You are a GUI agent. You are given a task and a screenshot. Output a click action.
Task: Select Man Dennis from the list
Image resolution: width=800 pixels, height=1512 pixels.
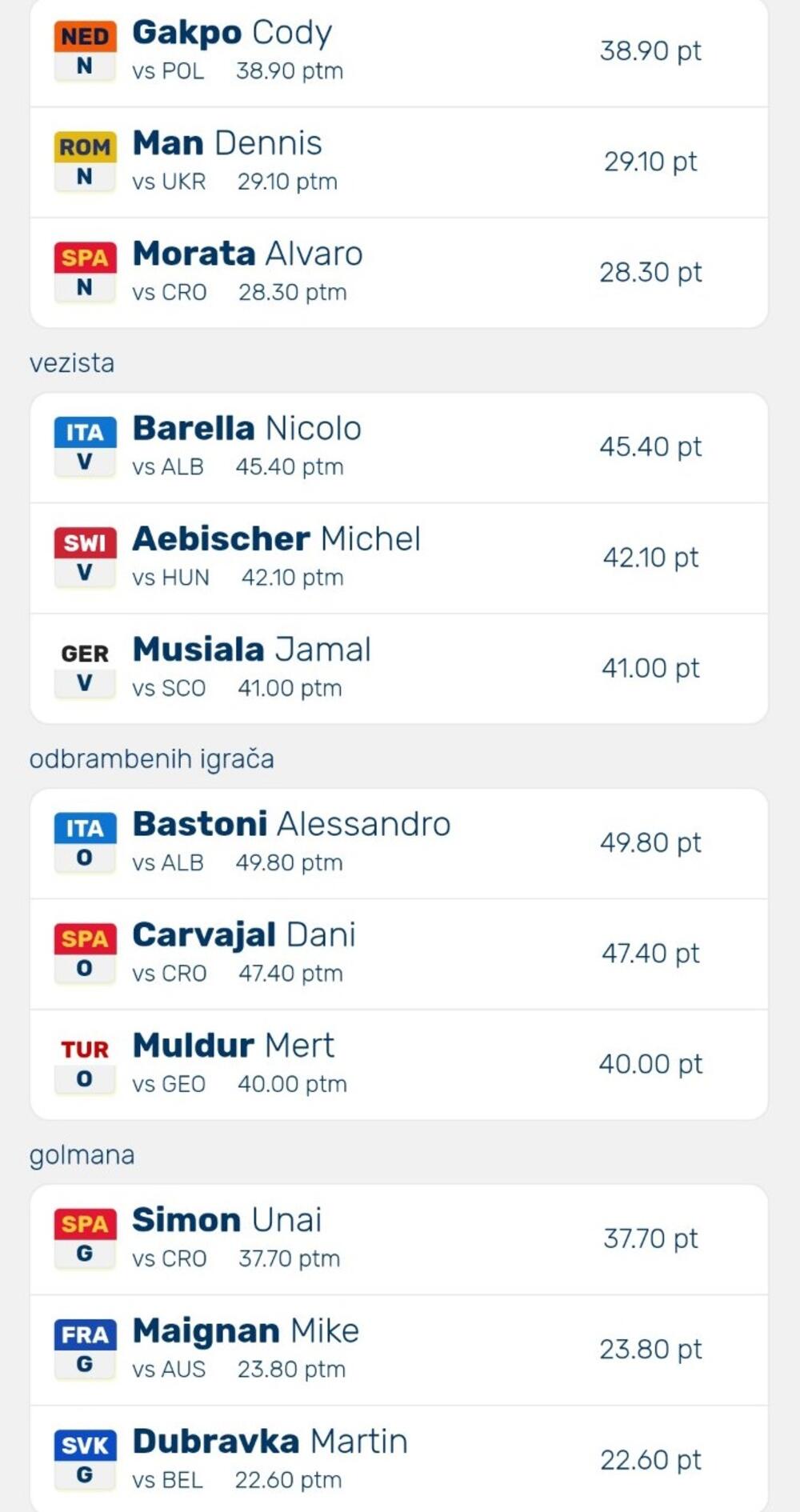pyautogui.click(x=398, y=162)
